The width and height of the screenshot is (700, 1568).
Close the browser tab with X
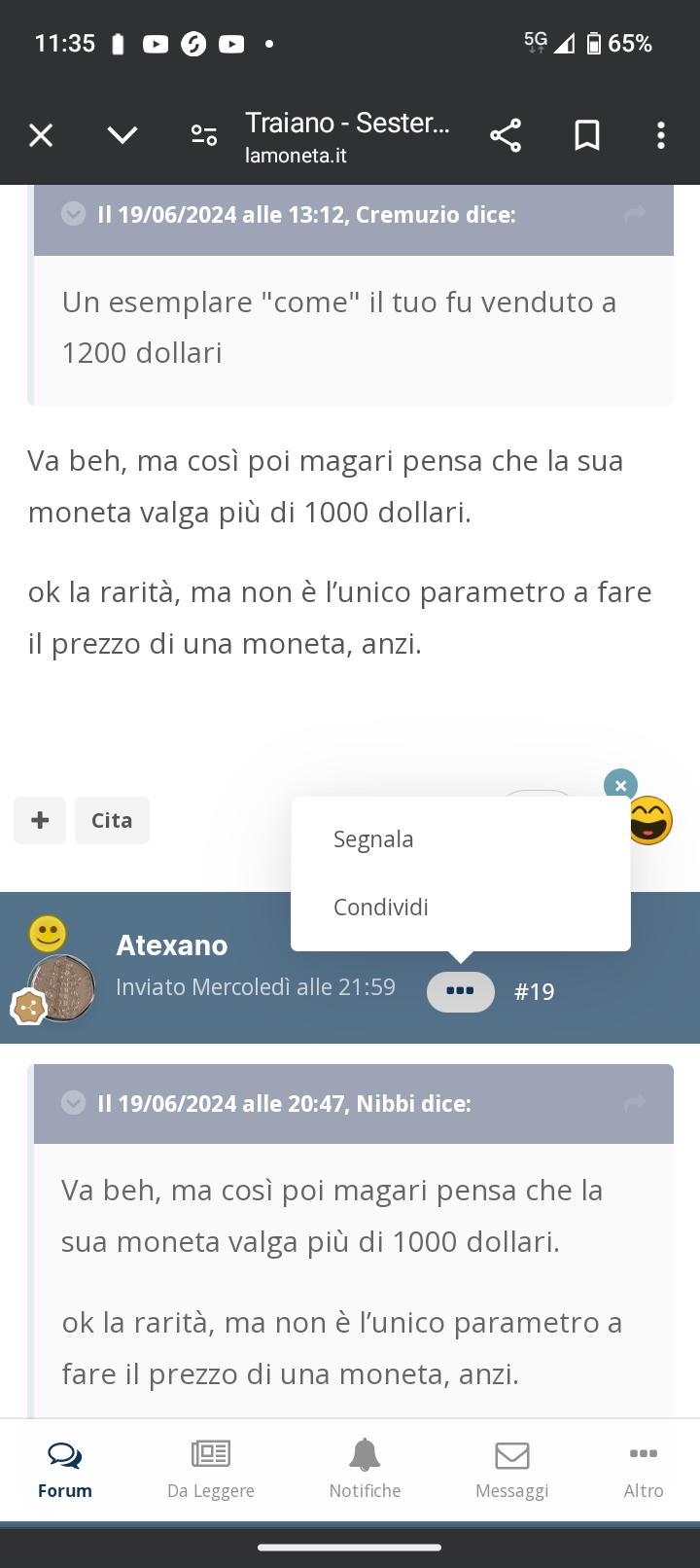[x=41, y=135]
